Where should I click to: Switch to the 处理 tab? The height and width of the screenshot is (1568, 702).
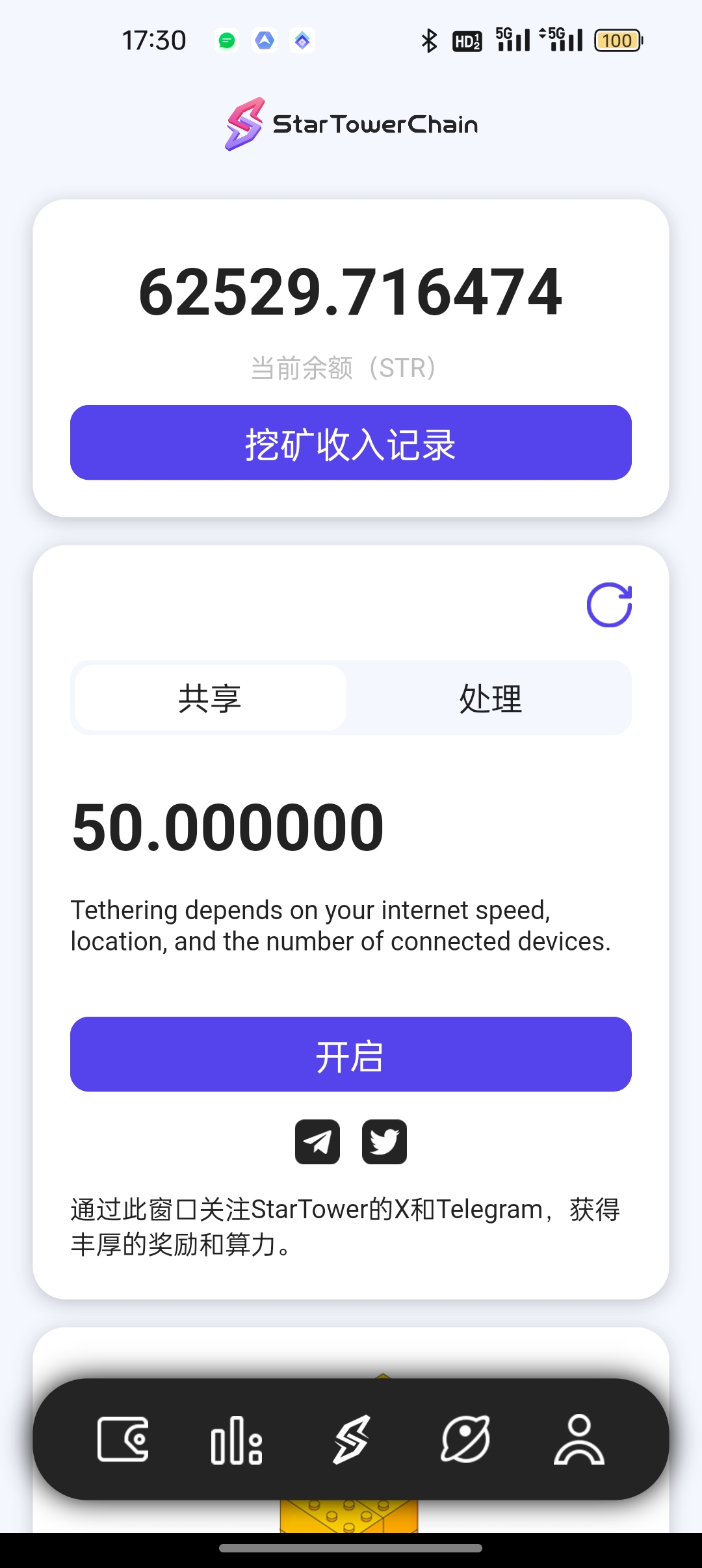490,698
